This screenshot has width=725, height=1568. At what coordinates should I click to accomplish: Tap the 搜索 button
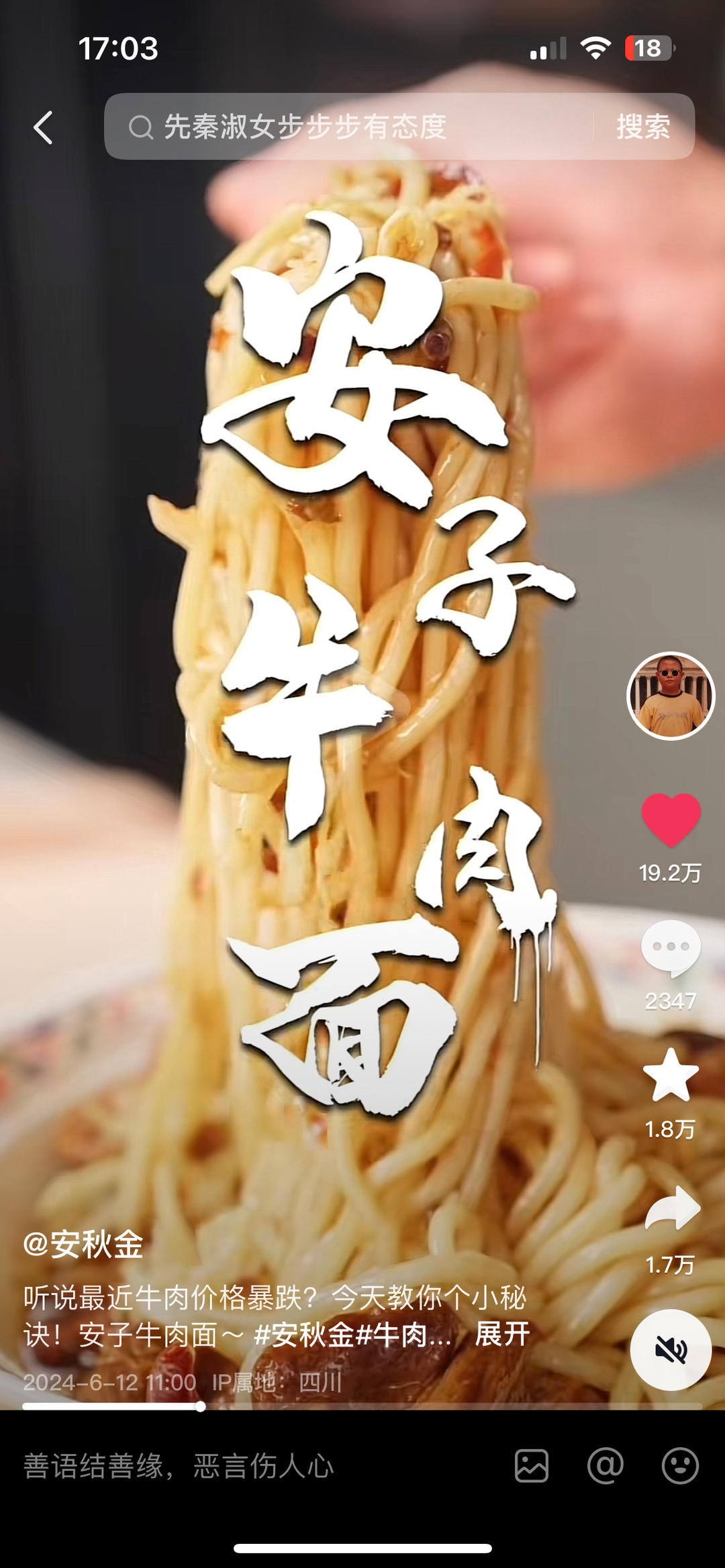click(643, 126)
